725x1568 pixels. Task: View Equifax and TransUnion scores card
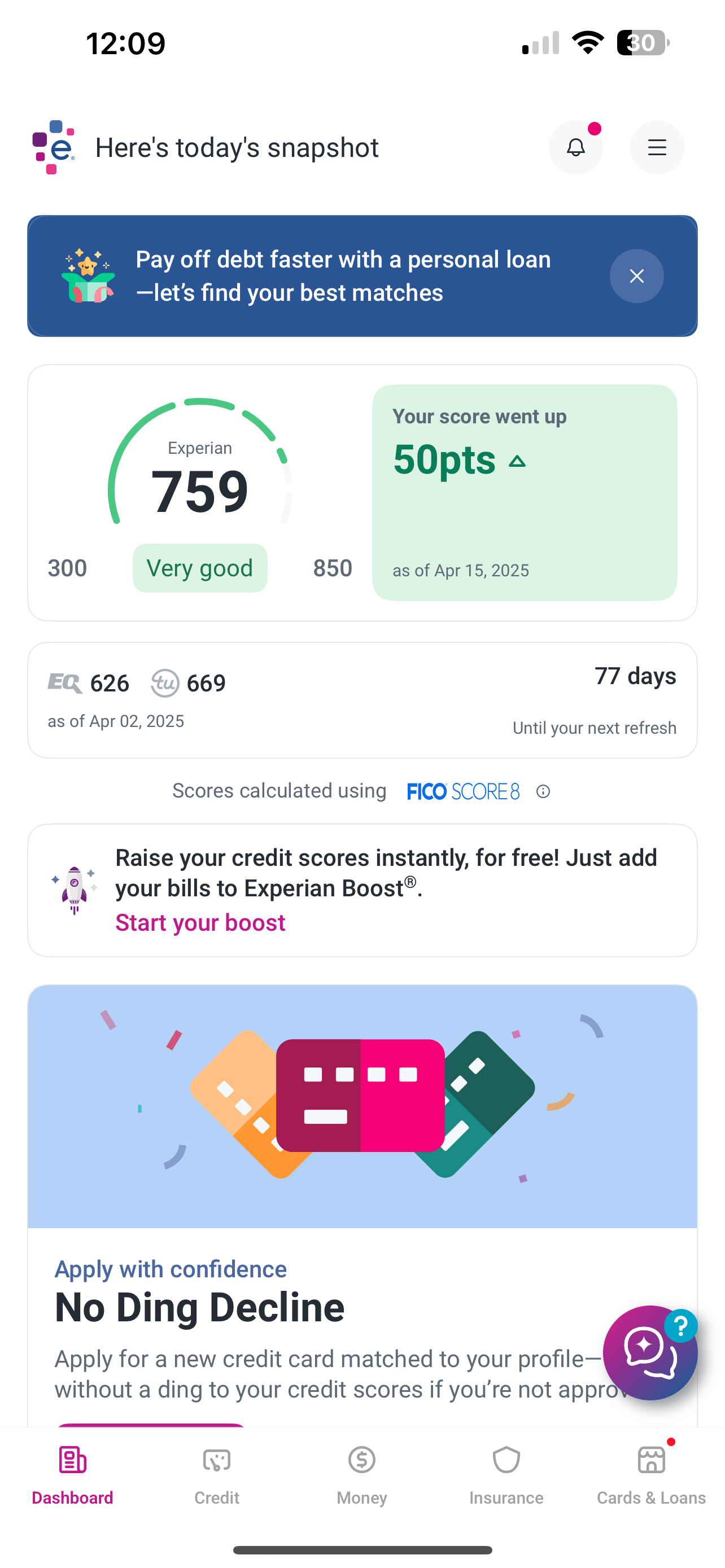point(361,700)
